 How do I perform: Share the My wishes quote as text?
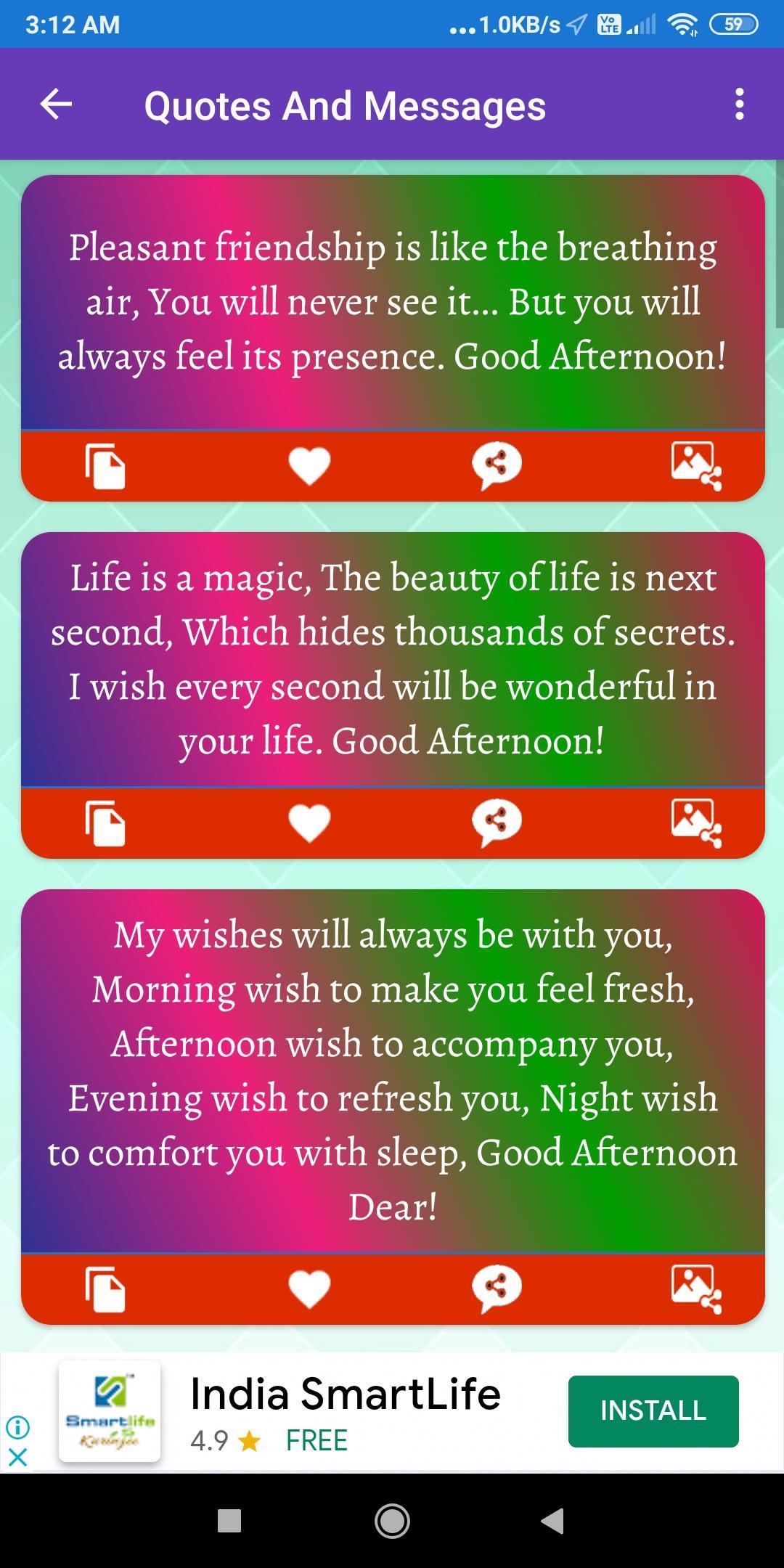pyautogui.click(x=497, y=1289)
